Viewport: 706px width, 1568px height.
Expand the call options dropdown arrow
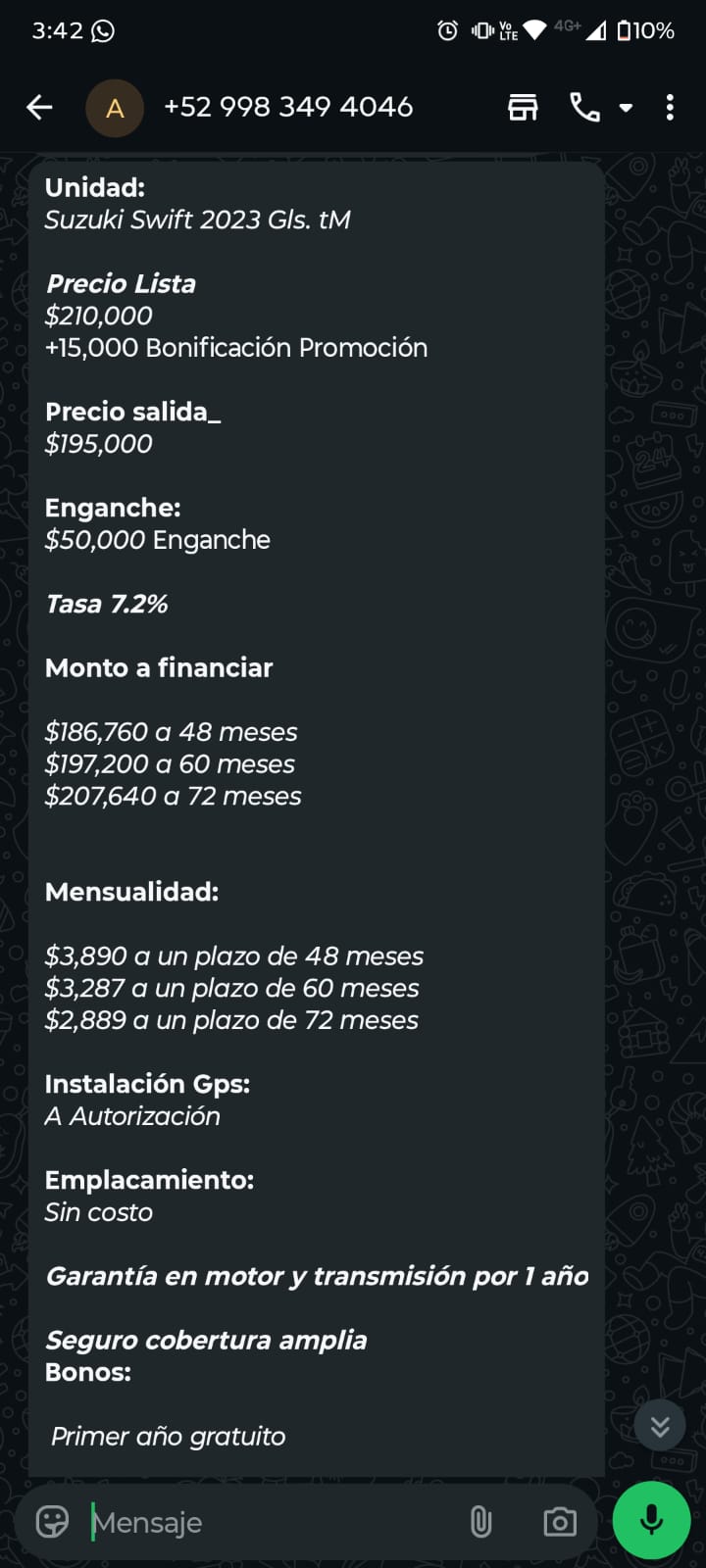click(x=626, y=108)
